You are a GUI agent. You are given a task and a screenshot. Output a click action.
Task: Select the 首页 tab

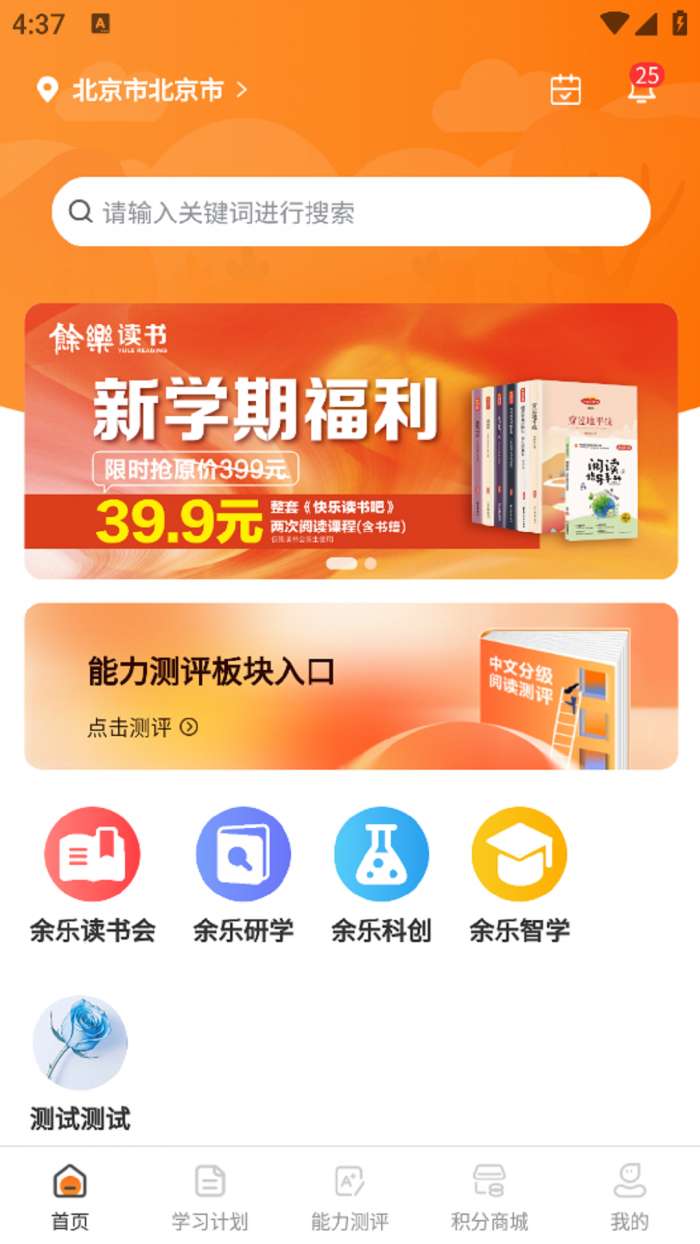pyautogui.click(x=70, y=1196)
